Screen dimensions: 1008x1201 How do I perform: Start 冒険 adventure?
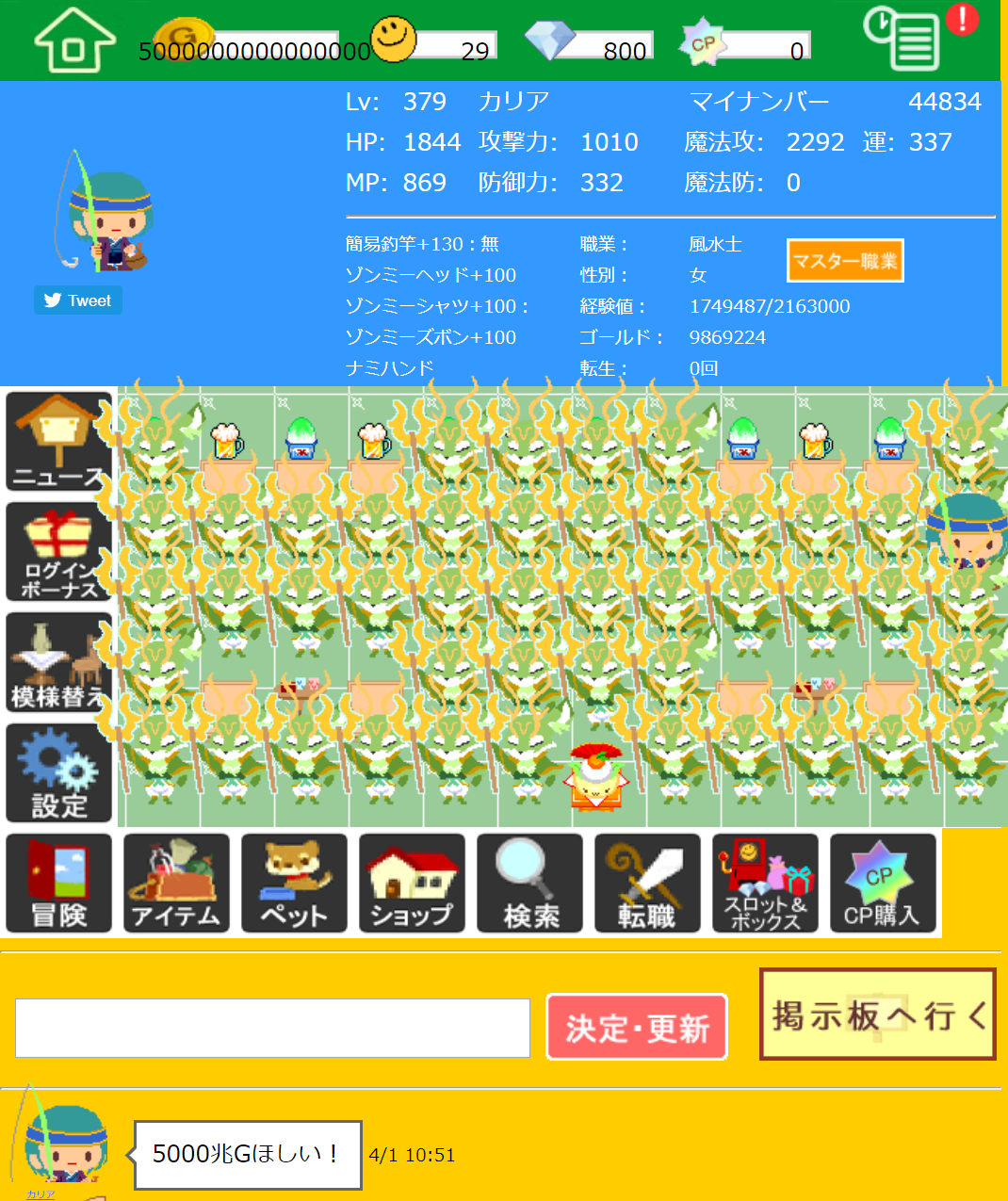58,884
